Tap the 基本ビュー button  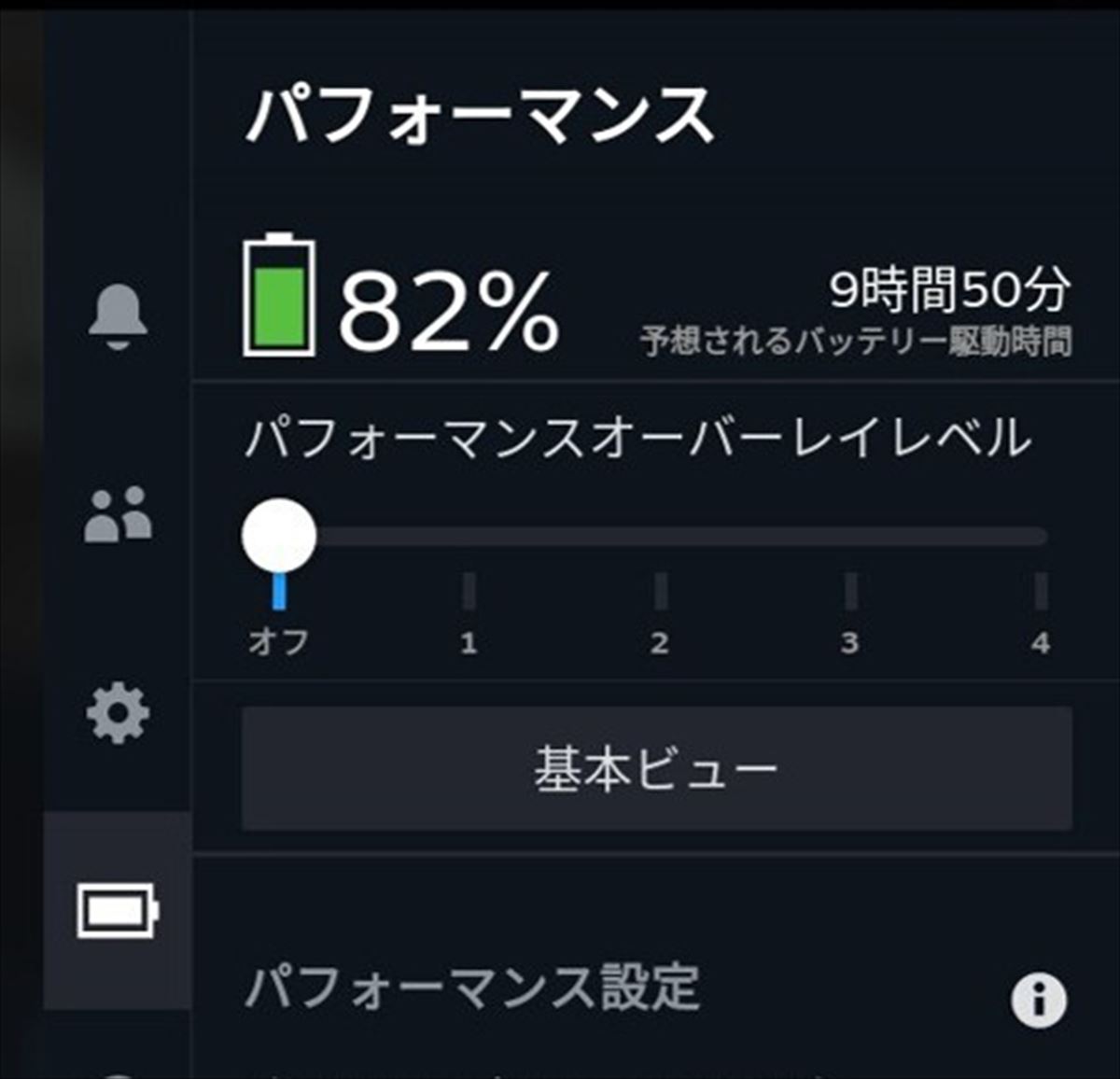[656, 768]
